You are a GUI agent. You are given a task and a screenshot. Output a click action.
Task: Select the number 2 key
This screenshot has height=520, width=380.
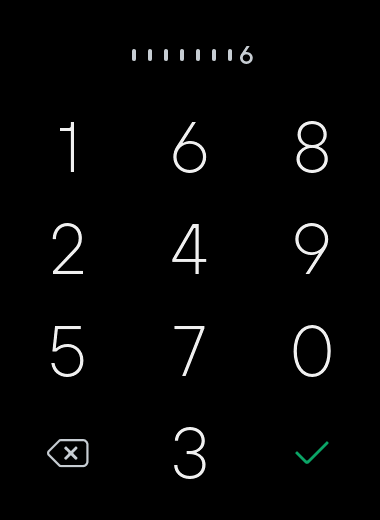pyautogui.click(x=68, y=249)
